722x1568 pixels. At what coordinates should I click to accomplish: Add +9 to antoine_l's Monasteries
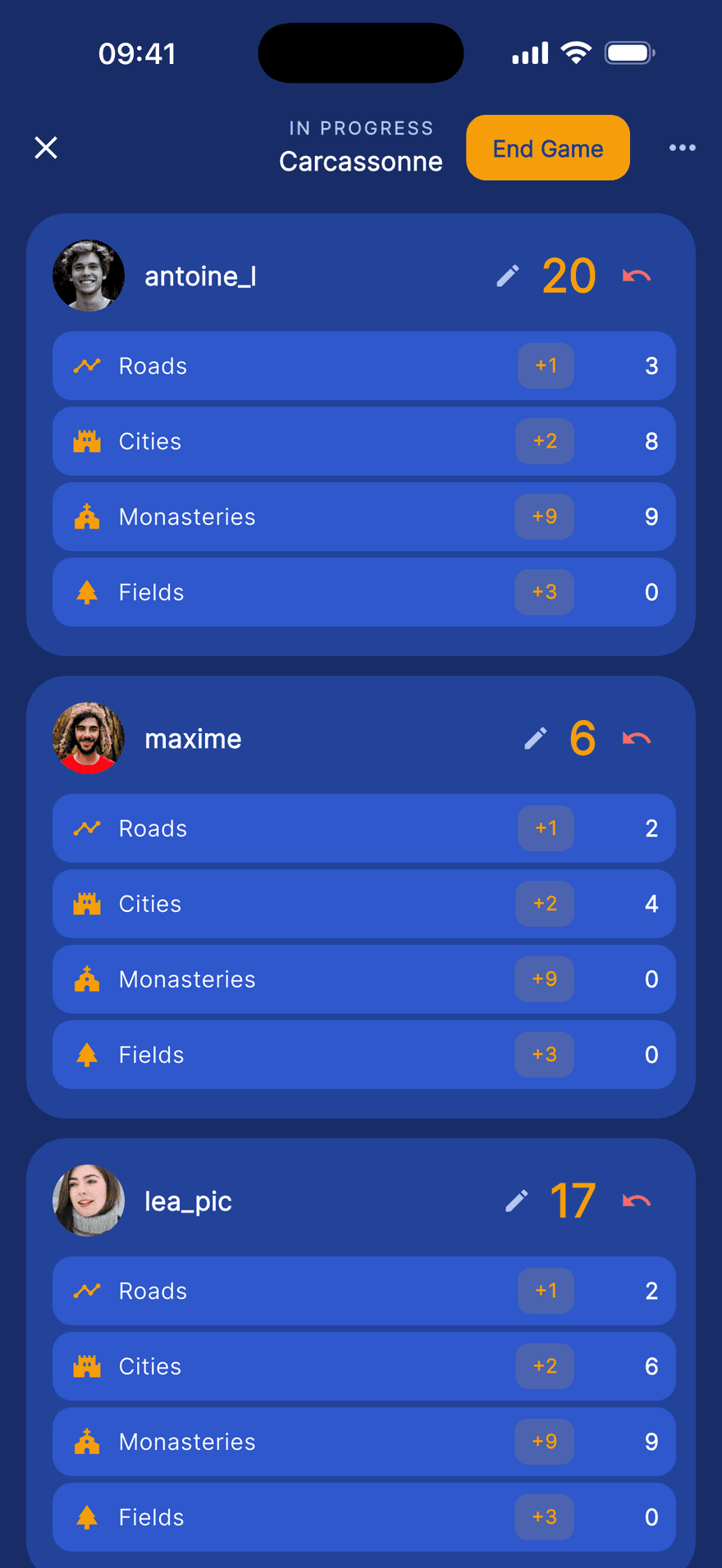545,517
